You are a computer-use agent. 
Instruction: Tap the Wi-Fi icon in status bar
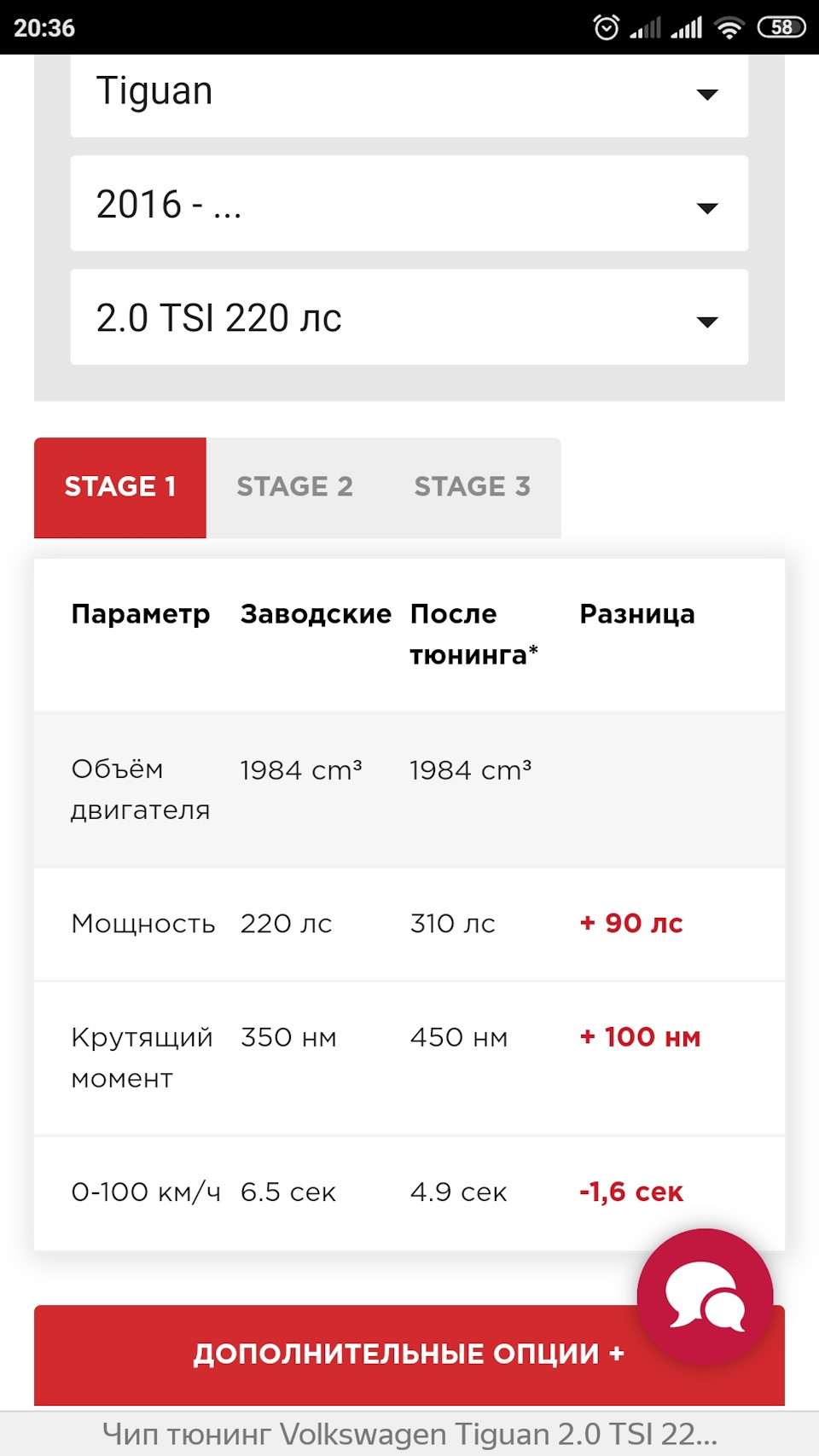[729, 26]
